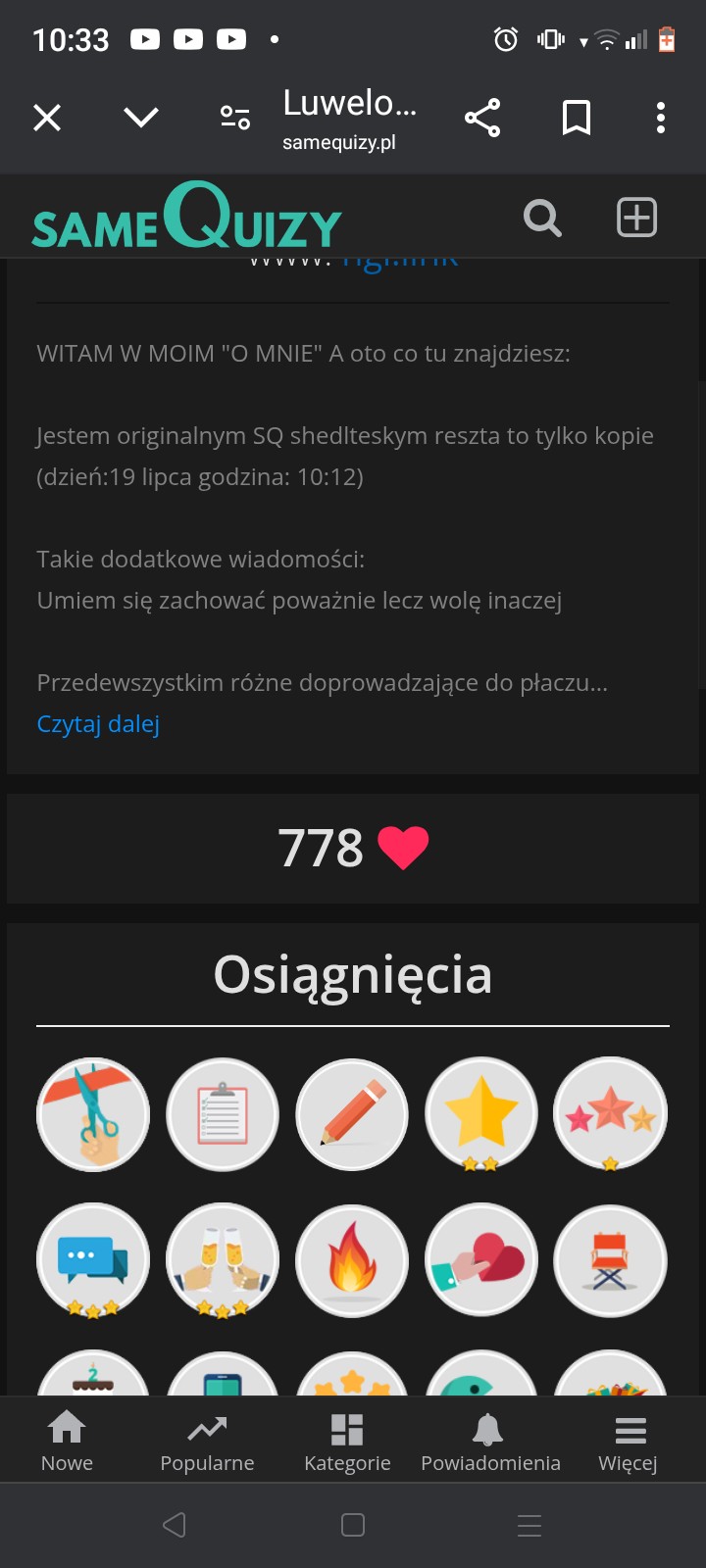View the scissors ribbon achievement badge
This screenshot has height=1568, width=706.
pos(93,1114)
